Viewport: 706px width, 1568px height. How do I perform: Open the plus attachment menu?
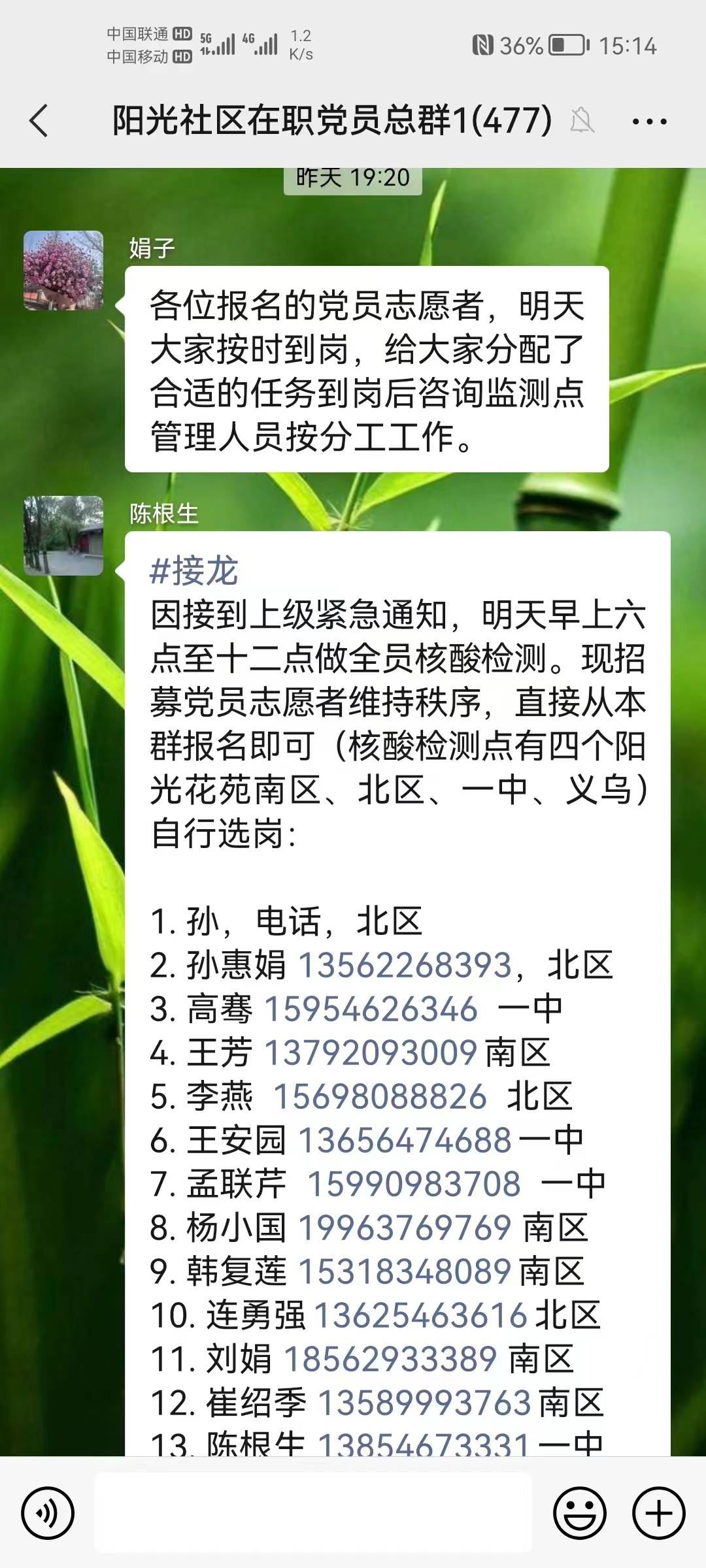(x=658, y=1513)
